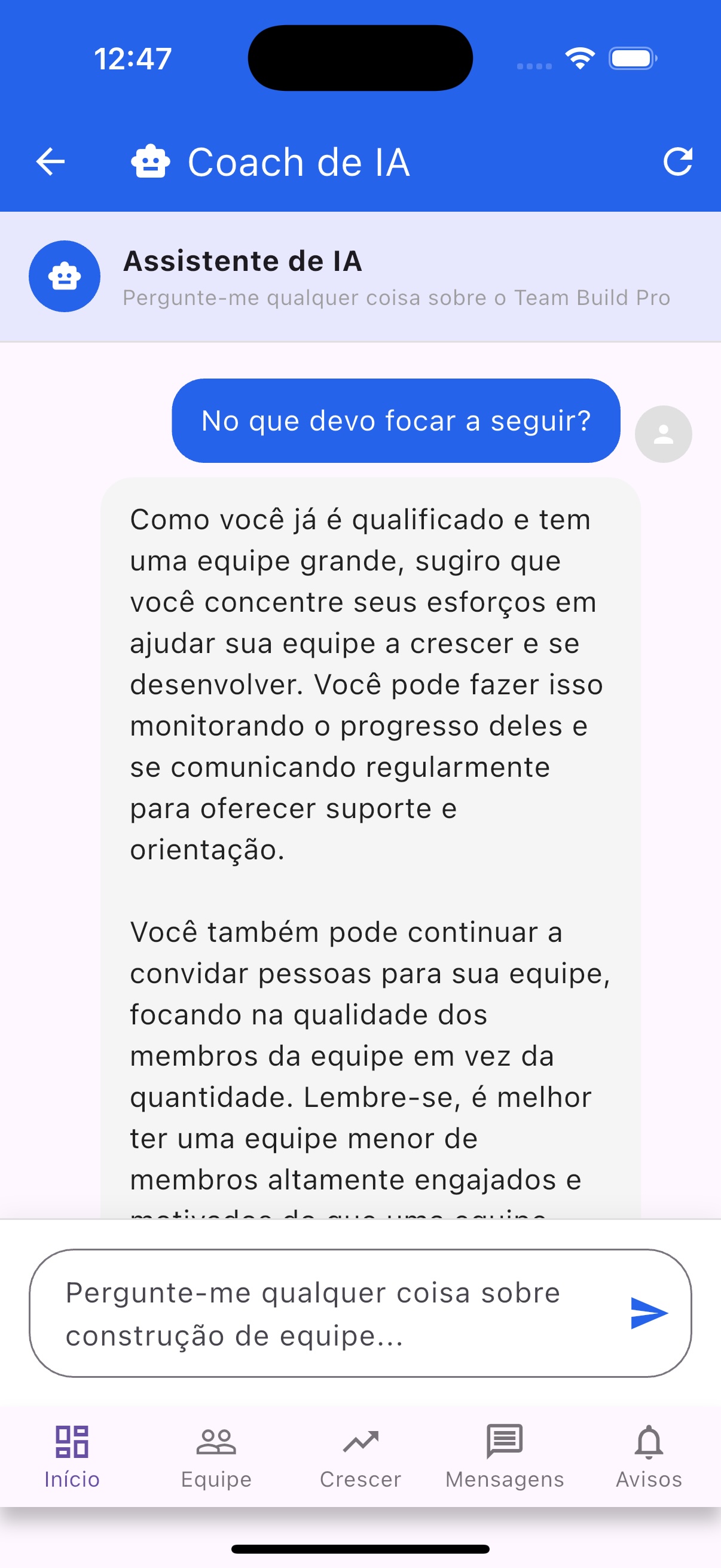Go back using the left arrow

click(48, 161)
